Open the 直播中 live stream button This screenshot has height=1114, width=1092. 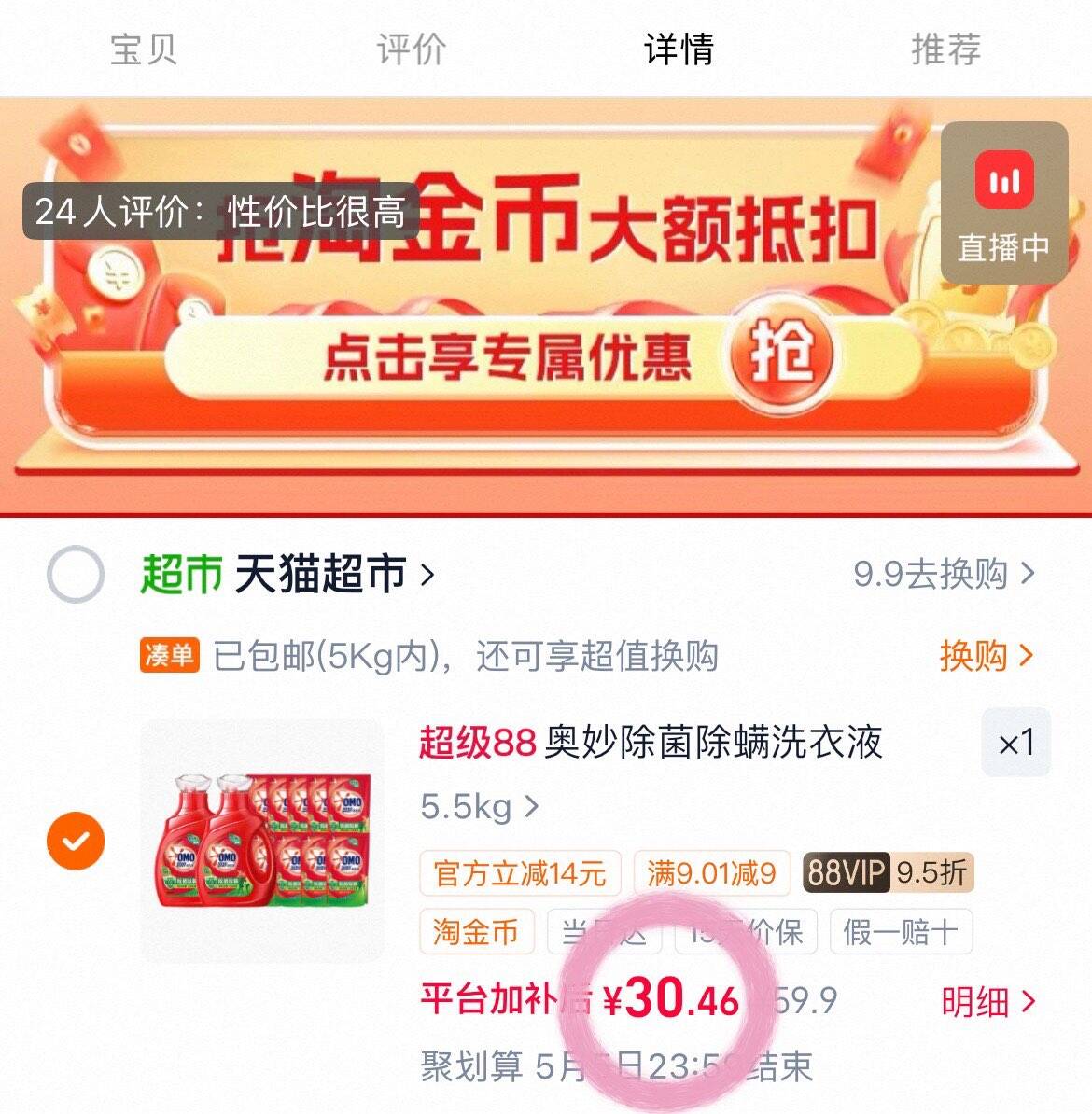pyautogui.click(x=1004, y=202)
